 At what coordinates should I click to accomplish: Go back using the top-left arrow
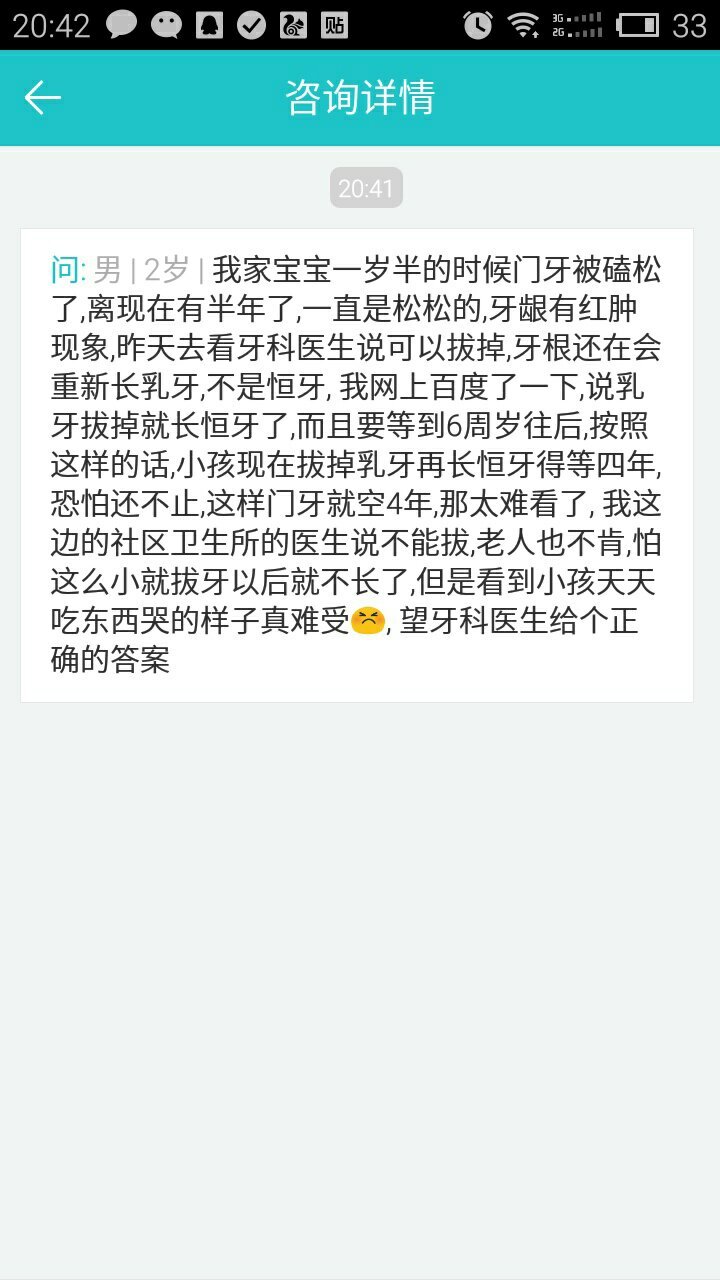(x=43, y=98)
